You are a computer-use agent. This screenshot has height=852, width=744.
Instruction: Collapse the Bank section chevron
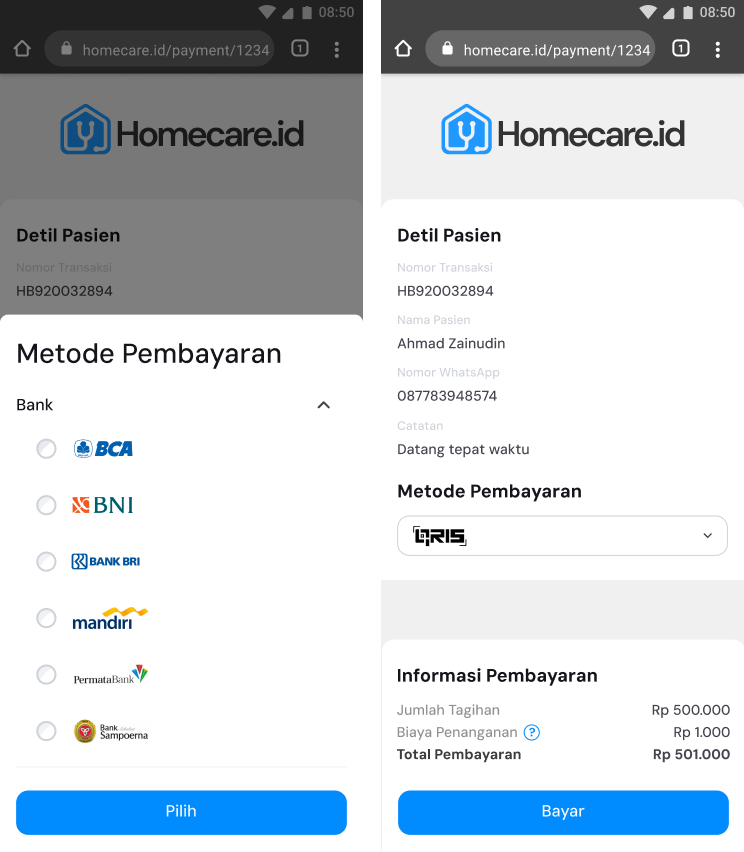[x=323, y=405]
